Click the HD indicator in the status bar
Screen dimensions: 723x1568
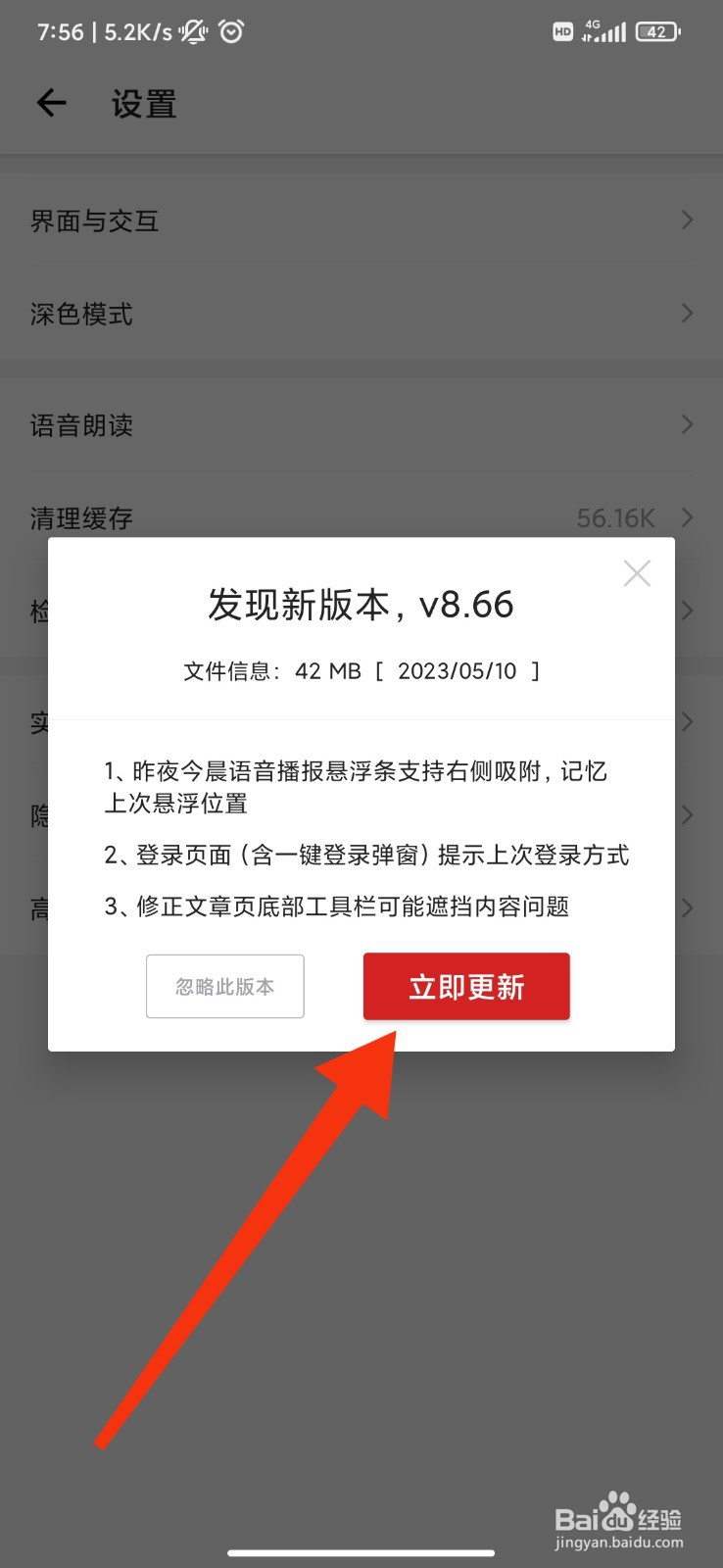click(562, 31)
